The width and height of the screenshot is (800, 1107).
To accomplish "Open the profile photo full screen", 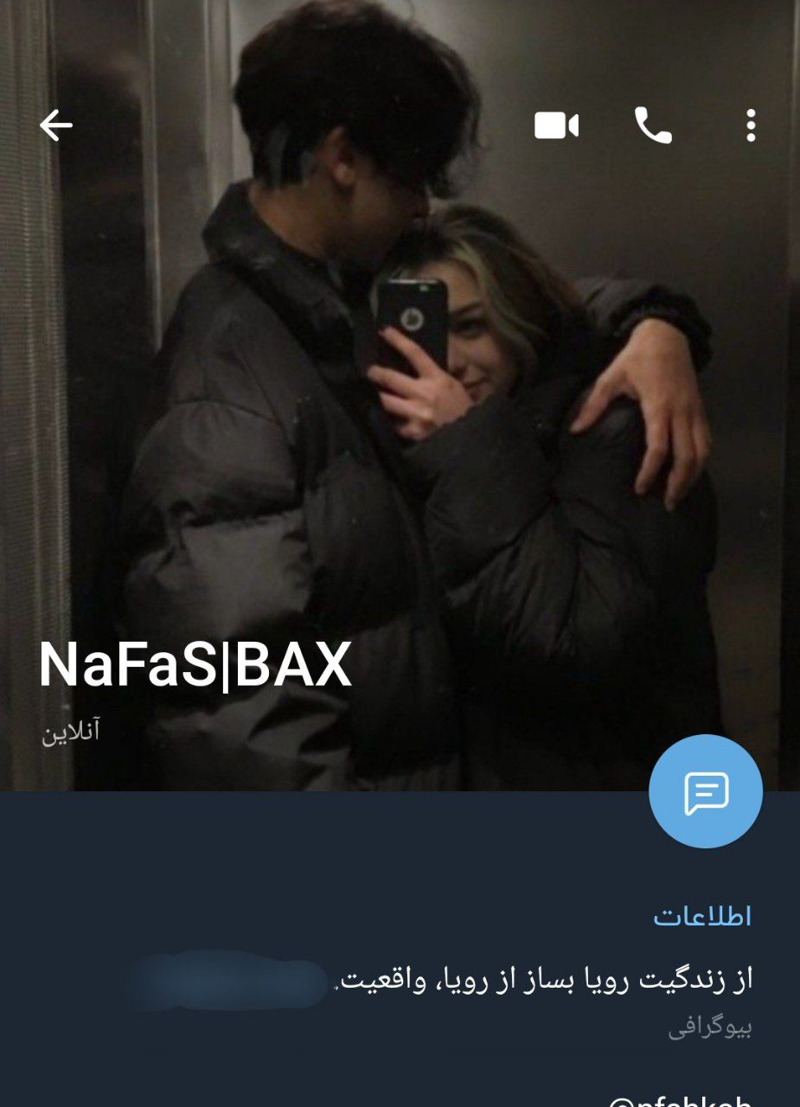I will point(400,420).
